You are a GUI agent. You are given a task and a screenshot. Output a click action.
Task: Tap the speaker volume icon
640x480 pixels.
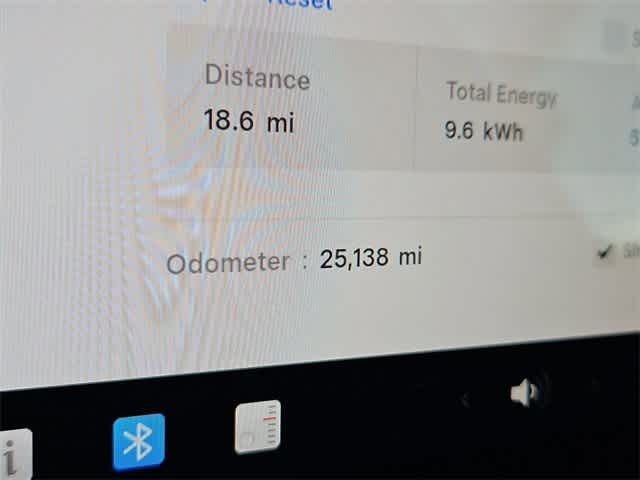pyautogui.click(x=524, y=393)
